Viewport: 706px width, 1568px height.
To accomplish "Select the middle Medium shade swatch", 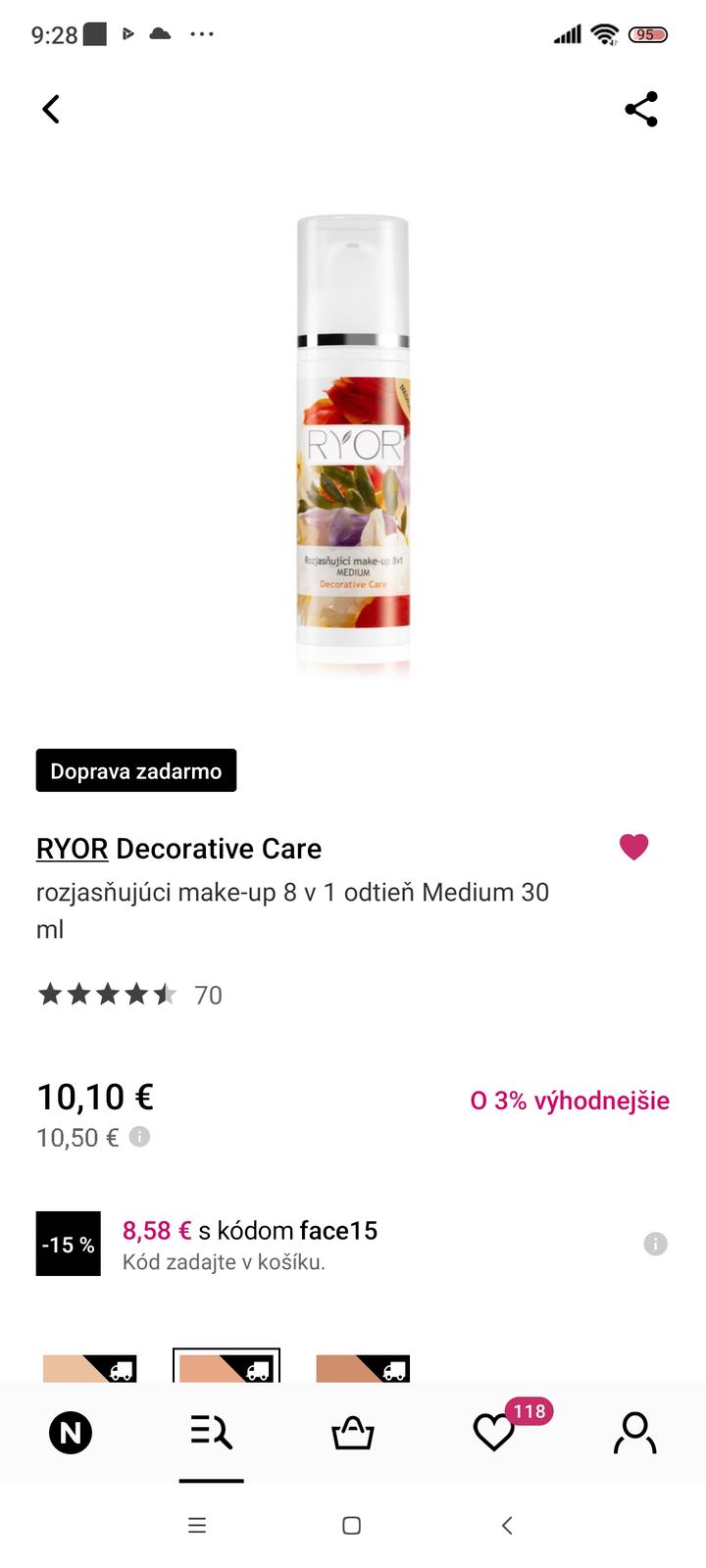I will pos(227,1366).
